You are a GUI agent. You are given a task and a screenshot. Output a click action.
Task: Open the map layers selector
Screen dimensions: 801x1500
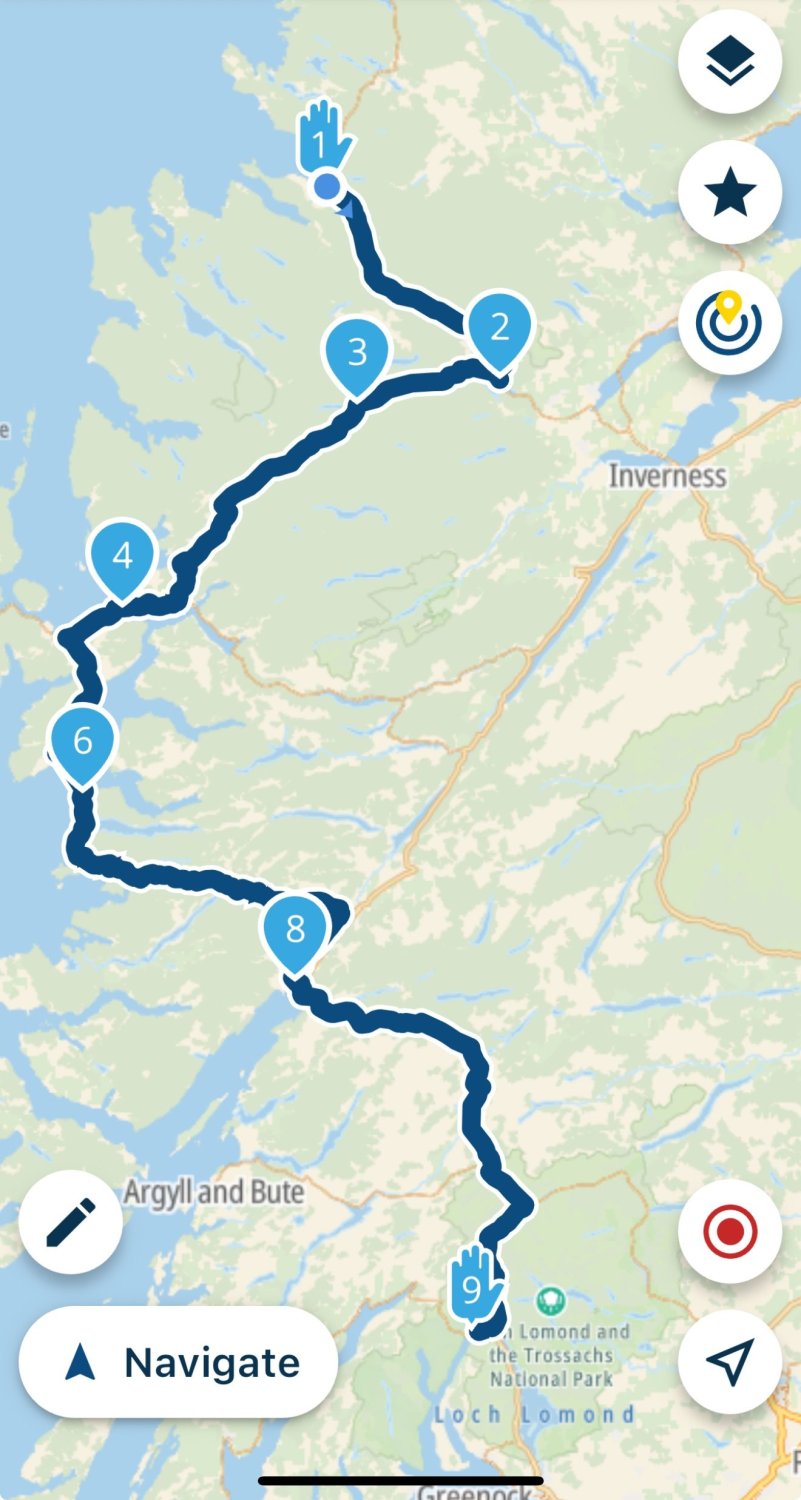730,62
